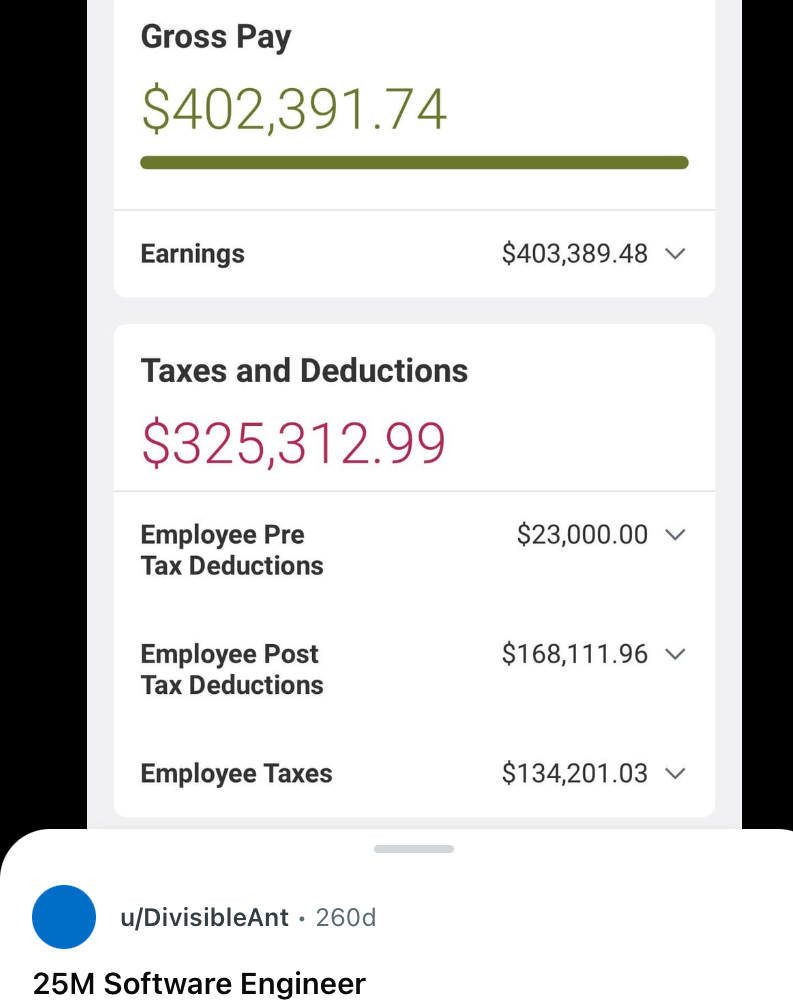Tap the bottom sheet handle to expand it
This screenshot has height=1001, width=793.
[x=414, y=849]
